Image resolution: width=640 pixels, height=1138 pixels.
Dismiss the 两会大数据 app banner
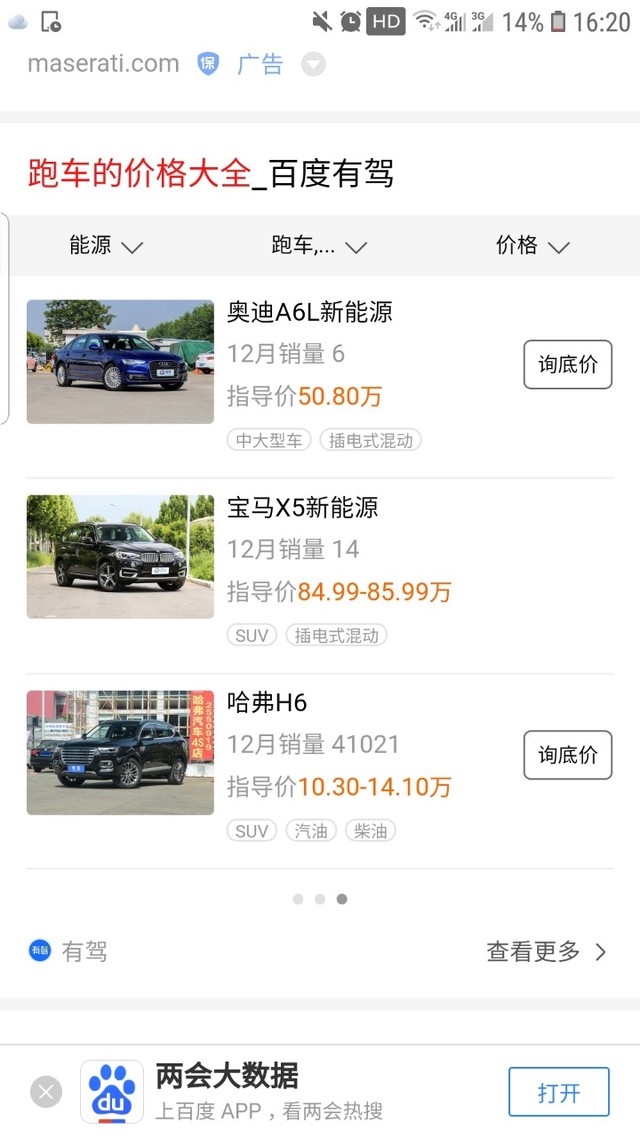tap(46, 1092)
